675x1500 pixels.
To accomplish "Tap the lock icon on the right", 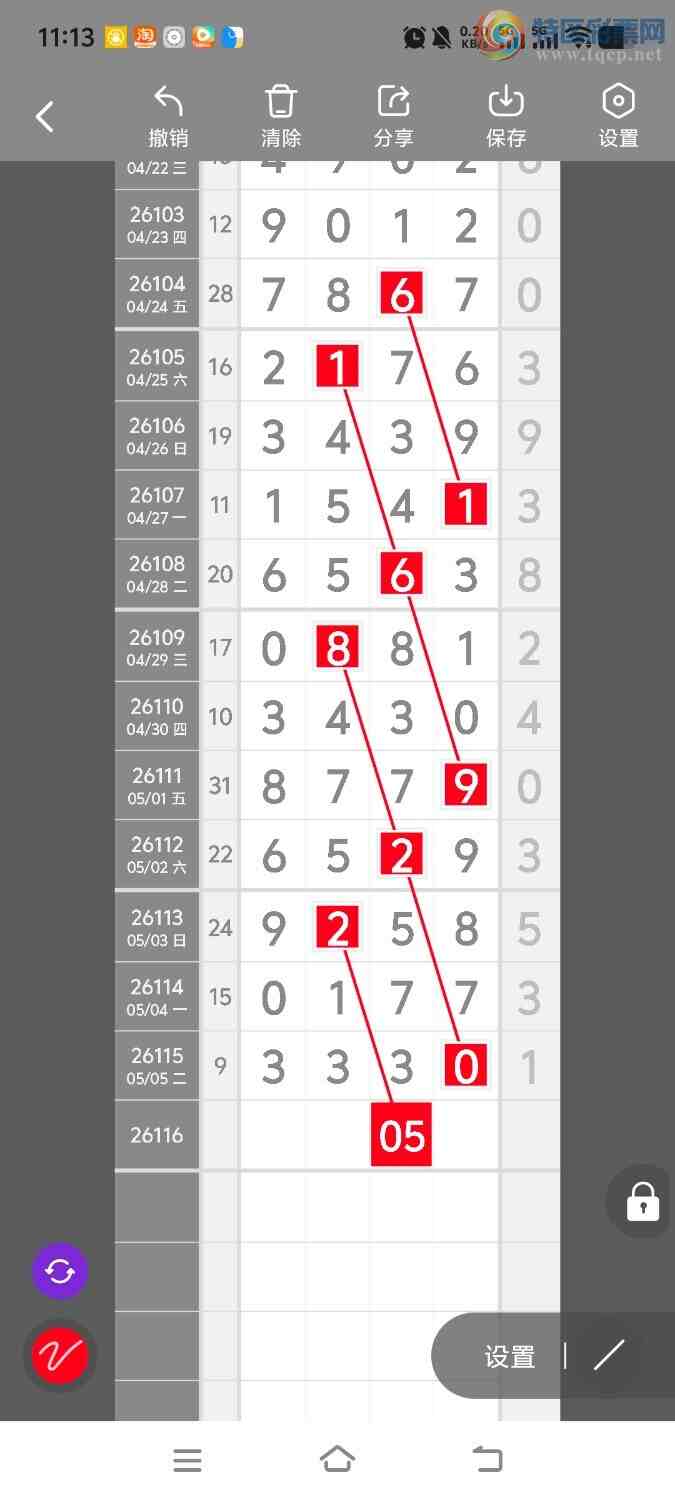I will (643, 1202).
